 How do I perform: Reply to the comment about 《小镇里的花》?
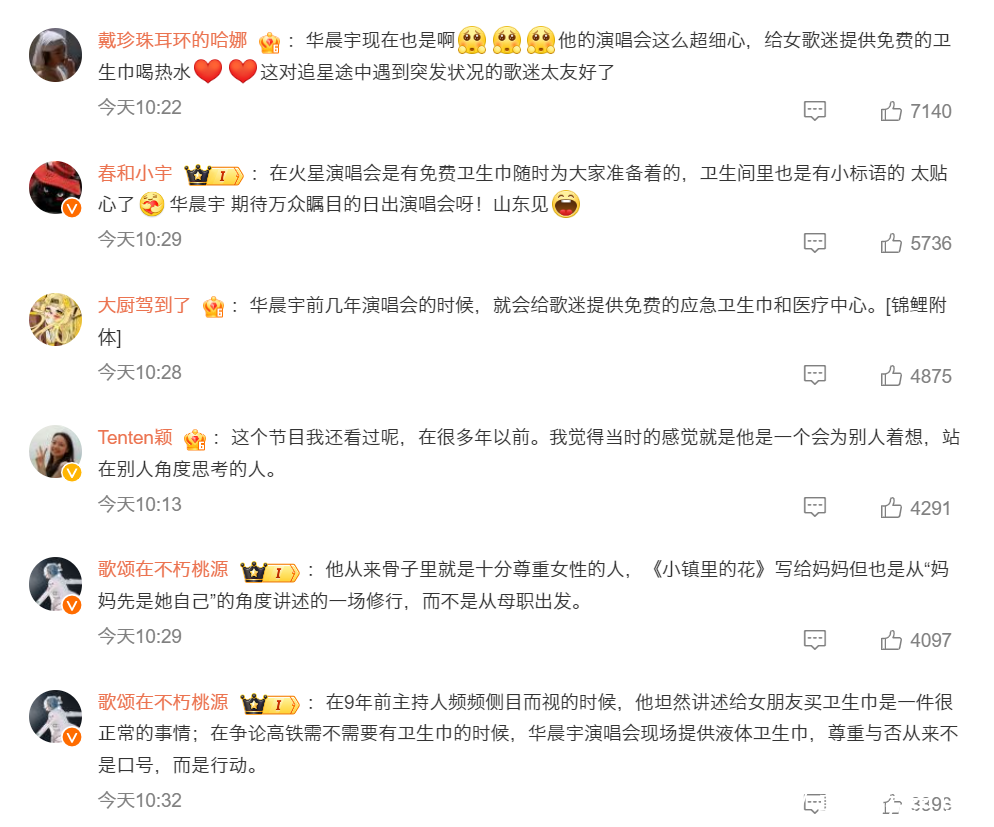tap(815, 640)
